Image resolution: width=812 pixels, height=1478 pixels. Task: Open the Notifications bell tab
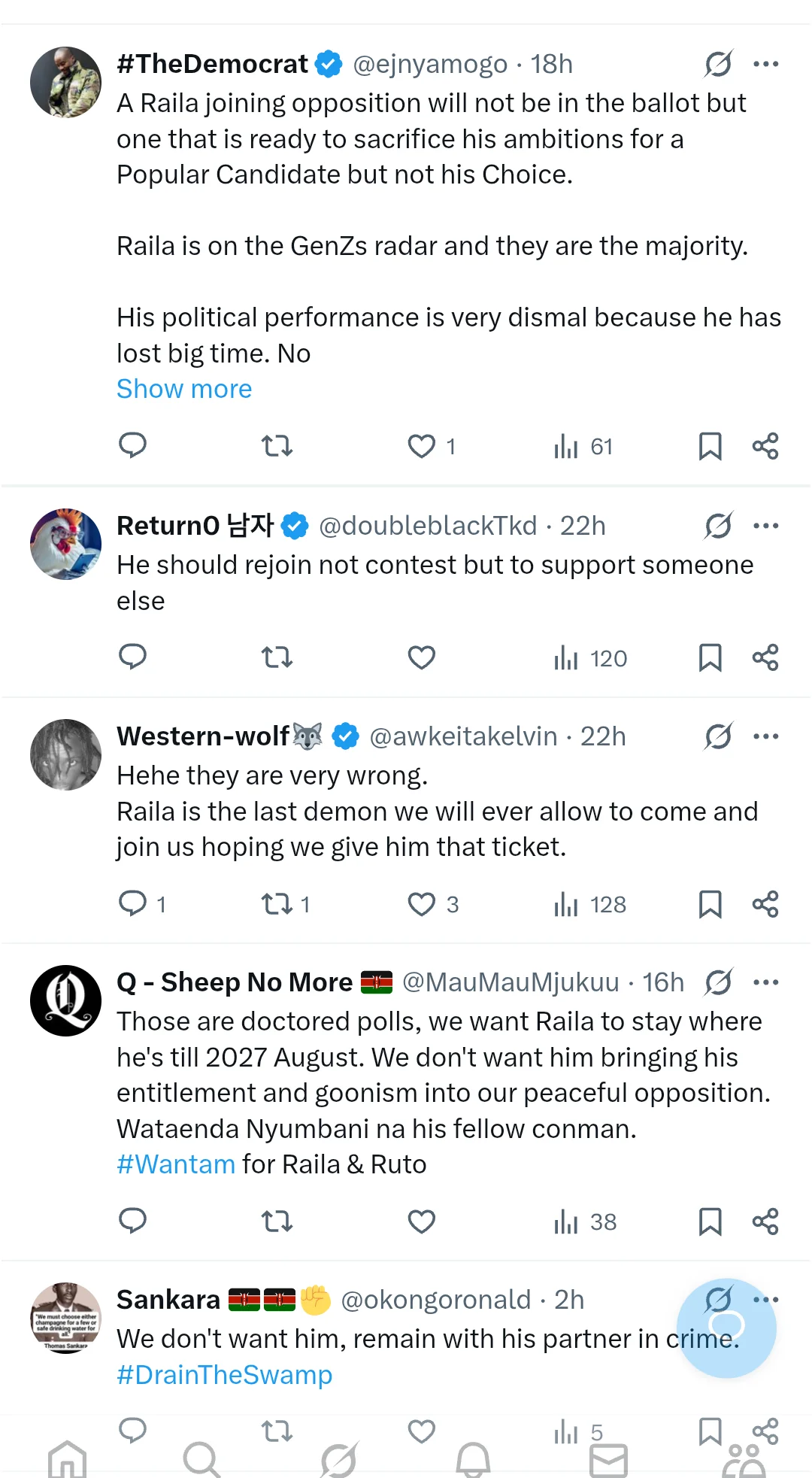tap(473, 1460)
